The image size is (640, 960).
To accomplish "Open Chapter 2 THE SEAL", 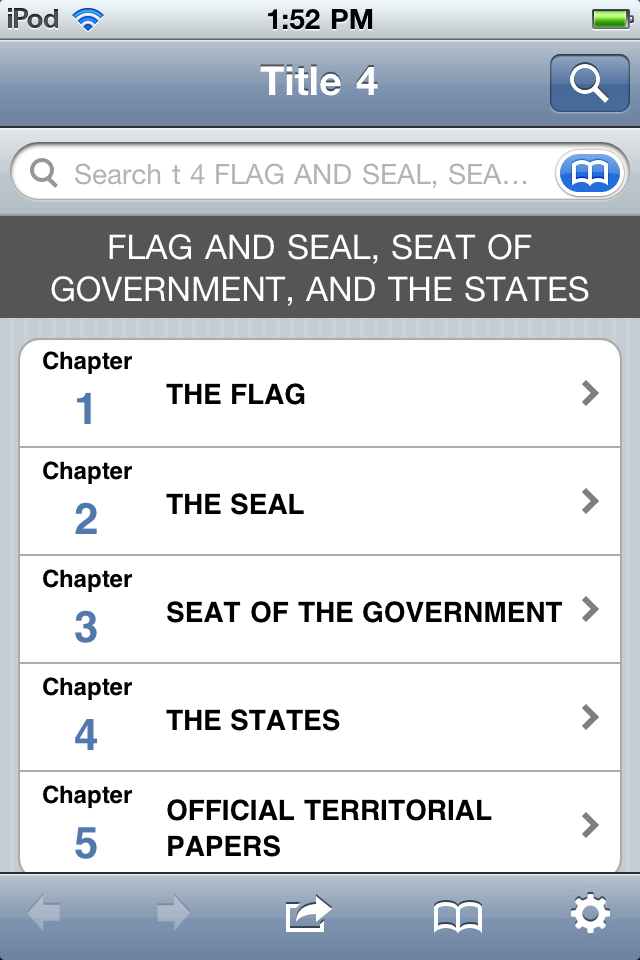I will [320, 502].
